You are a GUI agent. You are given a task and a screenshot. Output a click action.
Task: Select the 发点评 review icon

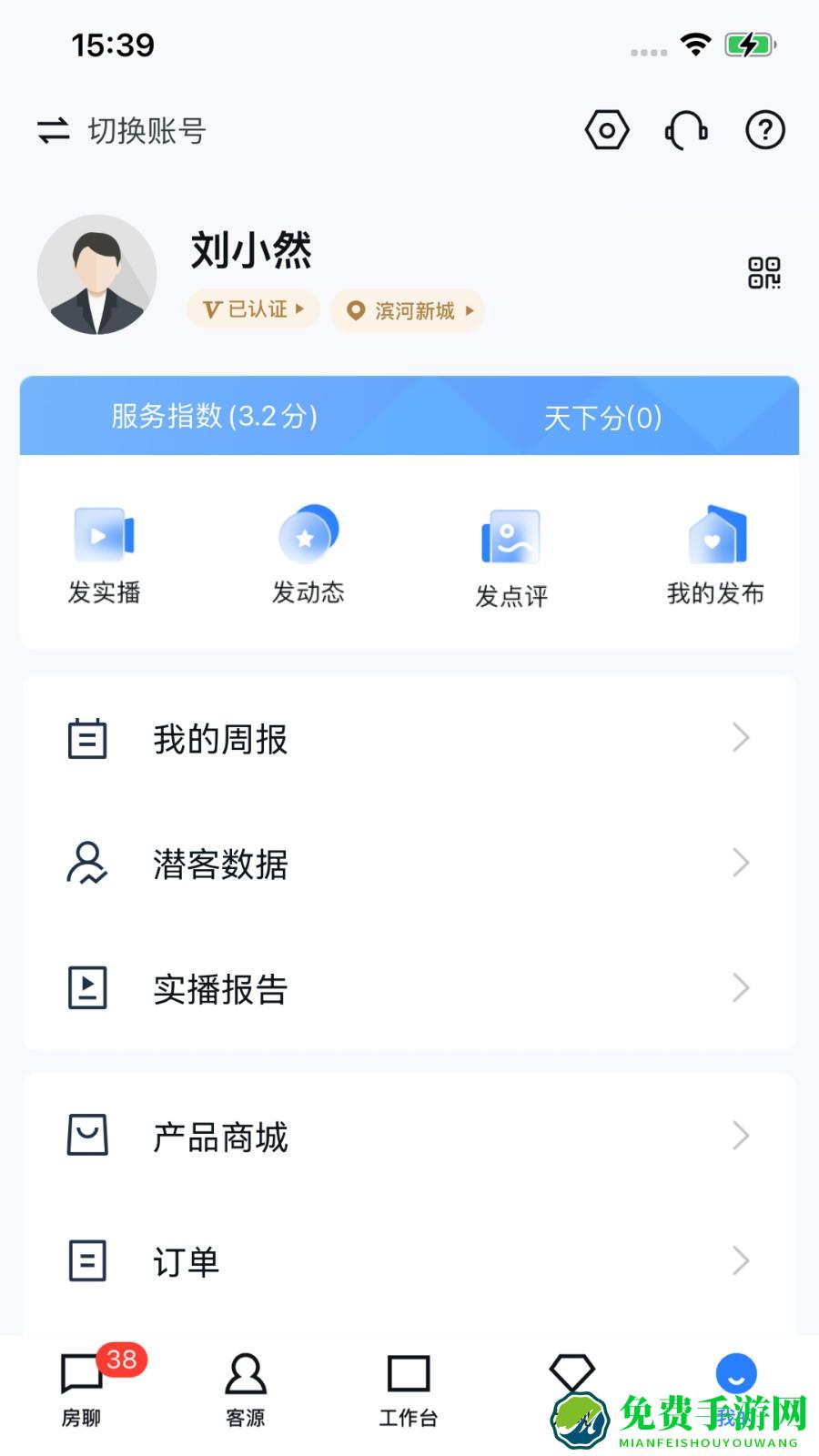[511, 537]
